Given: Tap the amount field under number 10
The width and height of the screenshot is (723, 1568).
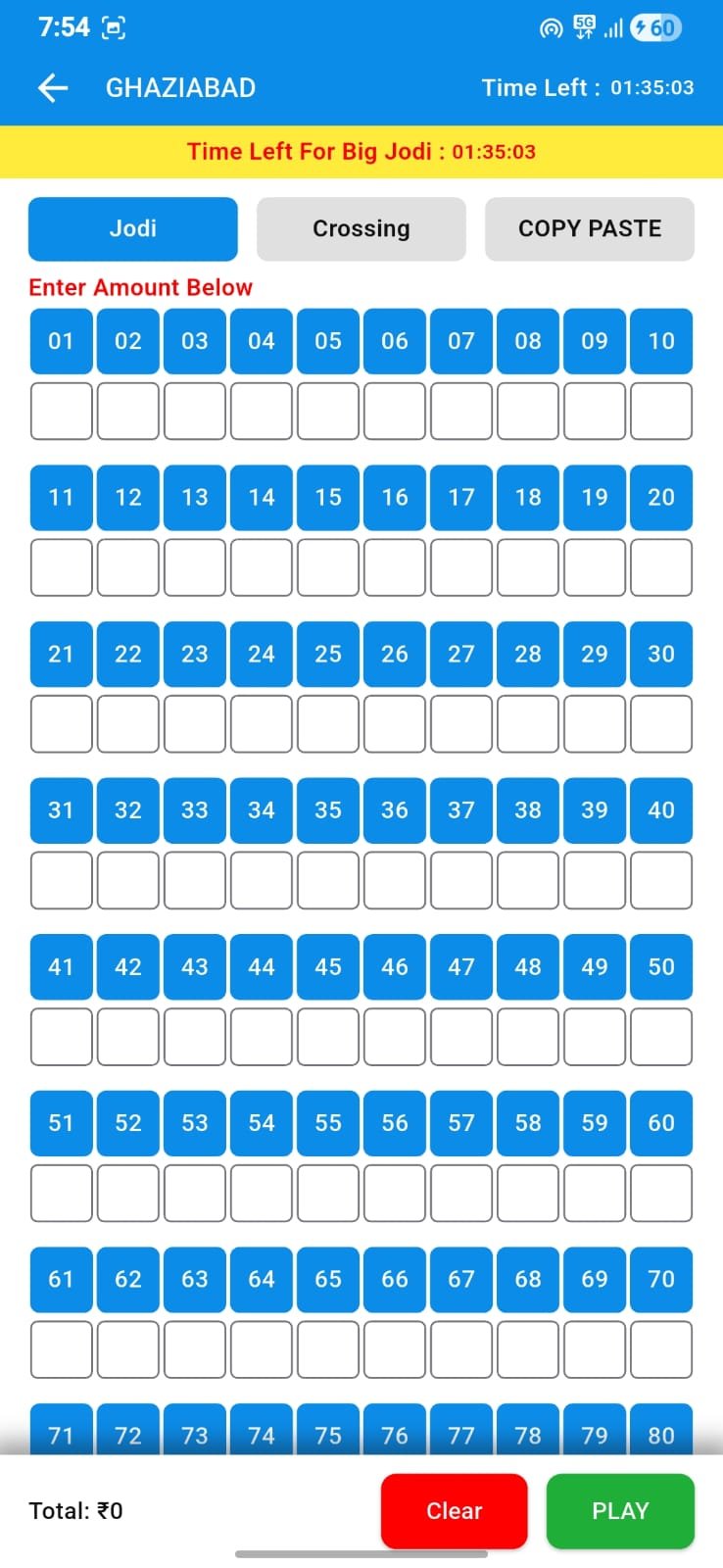Looking at the screenshot, I should [x=661, y=412].
